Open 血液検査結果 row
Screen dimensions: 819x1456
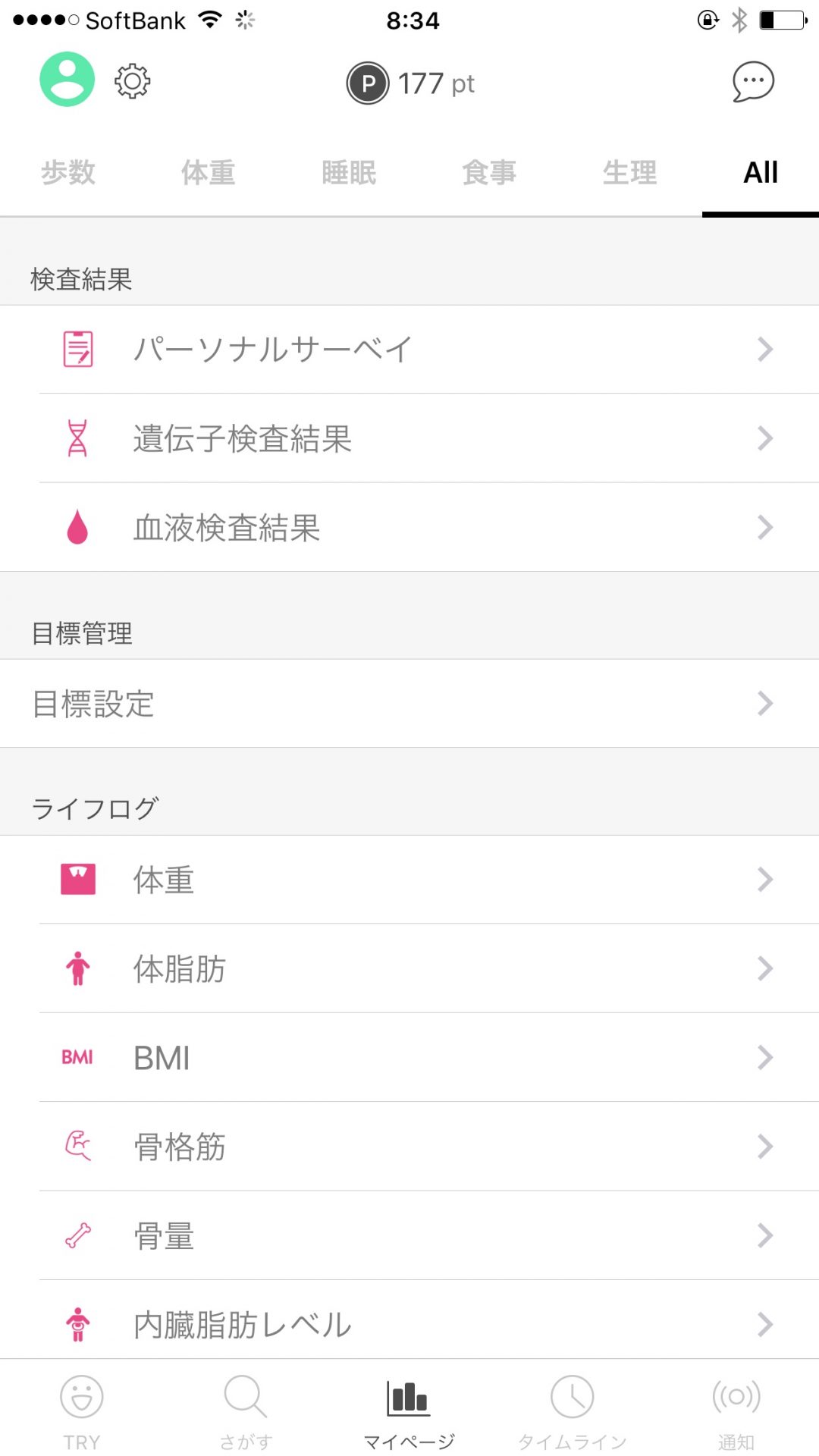click(409, 527)
